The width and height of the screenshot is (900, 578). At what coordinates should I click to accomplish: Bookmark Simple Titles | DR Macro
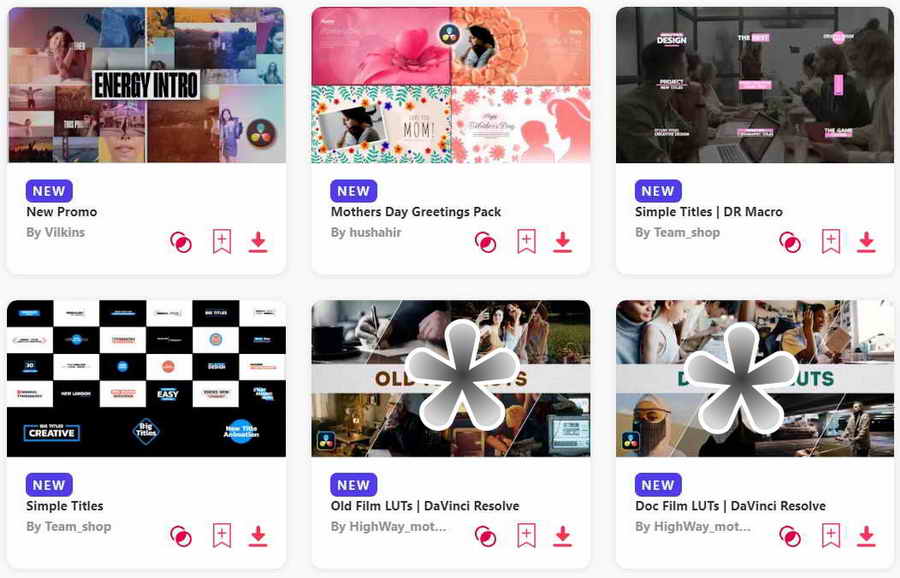coord(831,242)
